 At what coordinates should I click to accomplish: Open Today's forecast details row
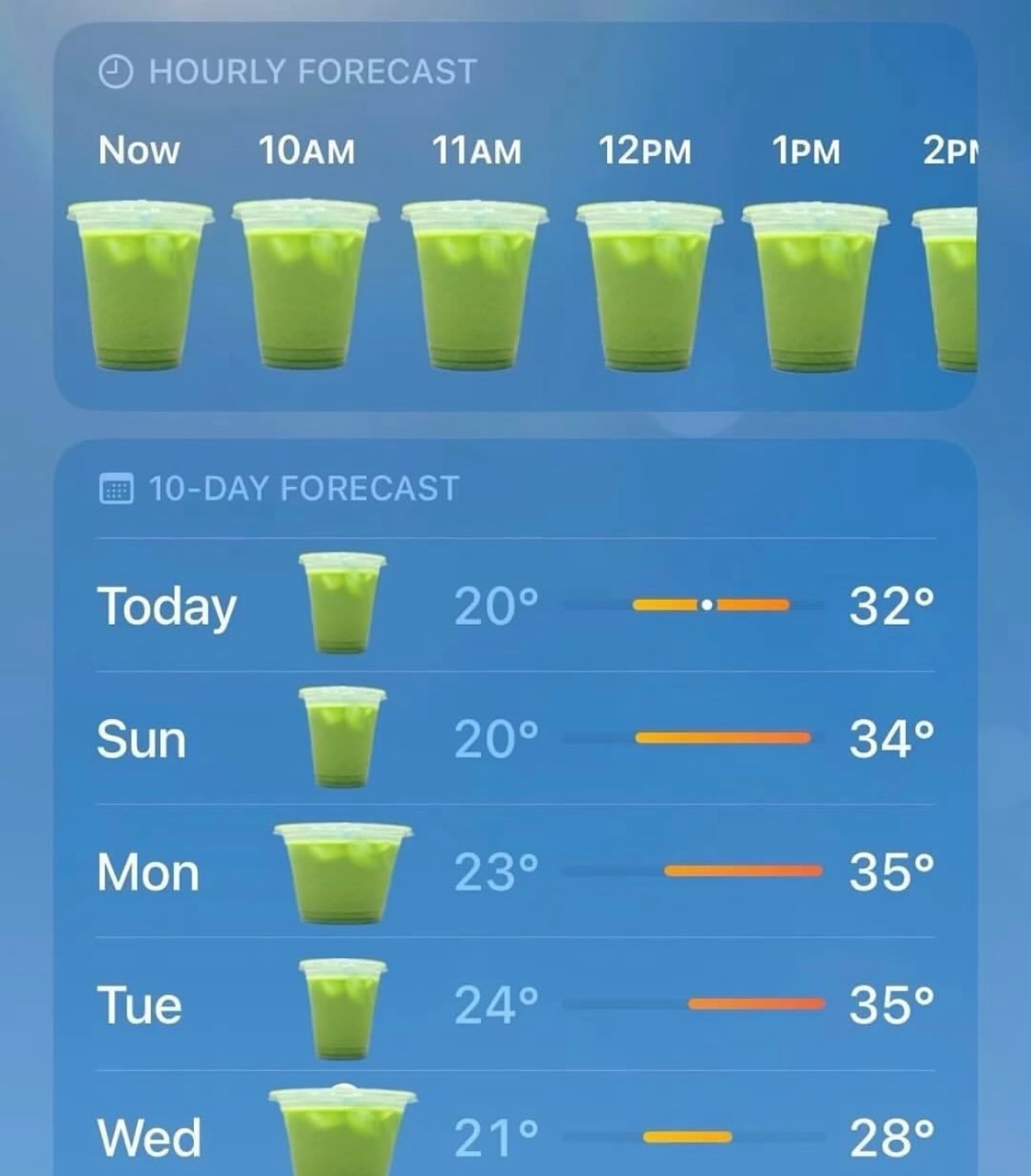coord(515,605)
